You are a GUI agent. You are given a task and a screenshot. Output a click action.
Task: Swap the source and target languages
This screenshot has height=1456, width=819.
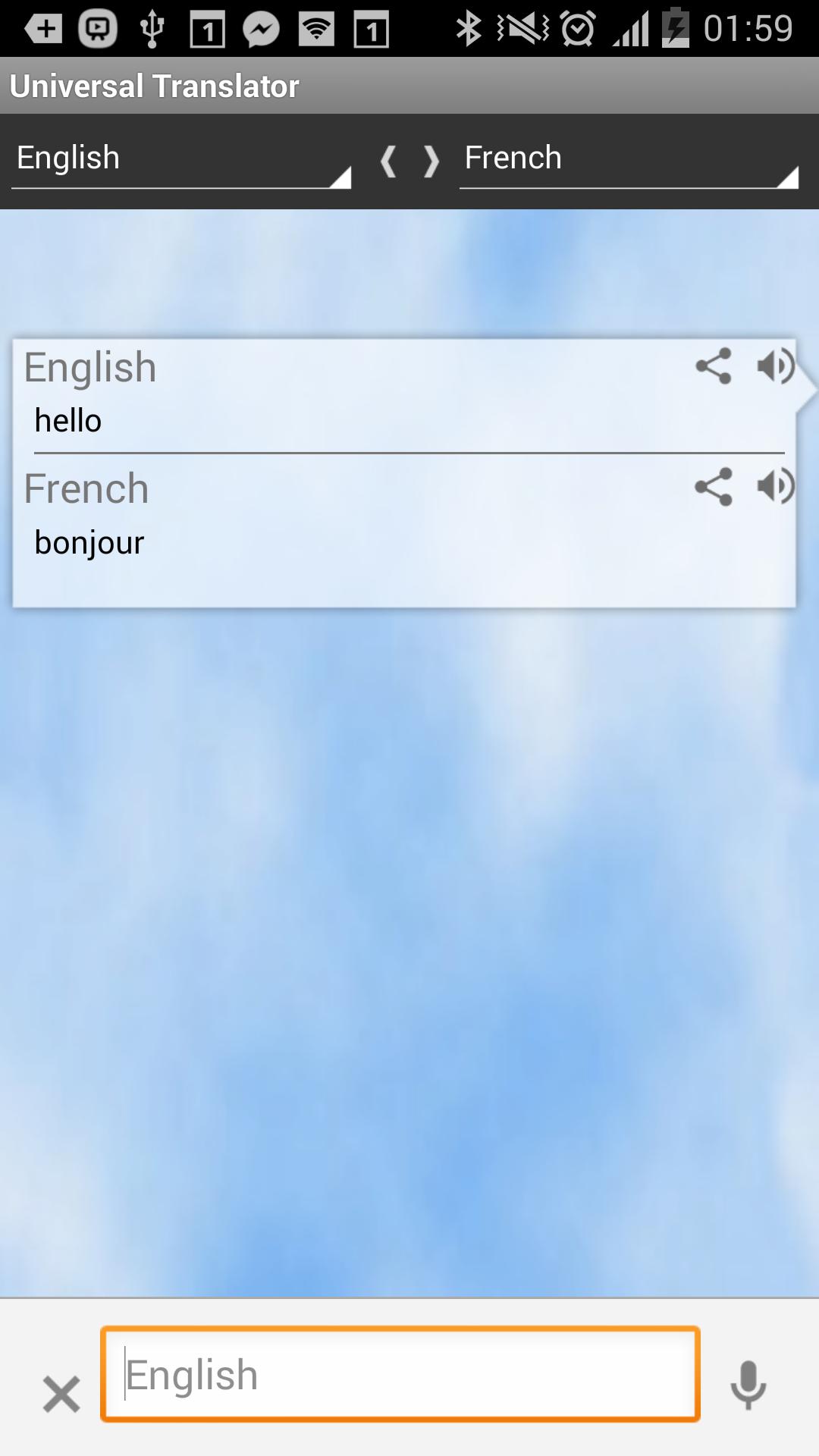pos(409,162)
